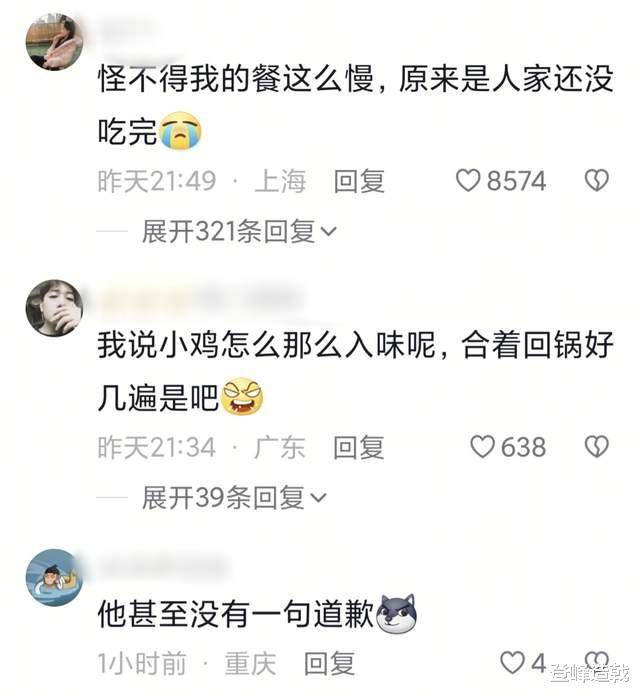Dislike the comment posted from 上海
The image size is (640, 696).
click(596, 181)
